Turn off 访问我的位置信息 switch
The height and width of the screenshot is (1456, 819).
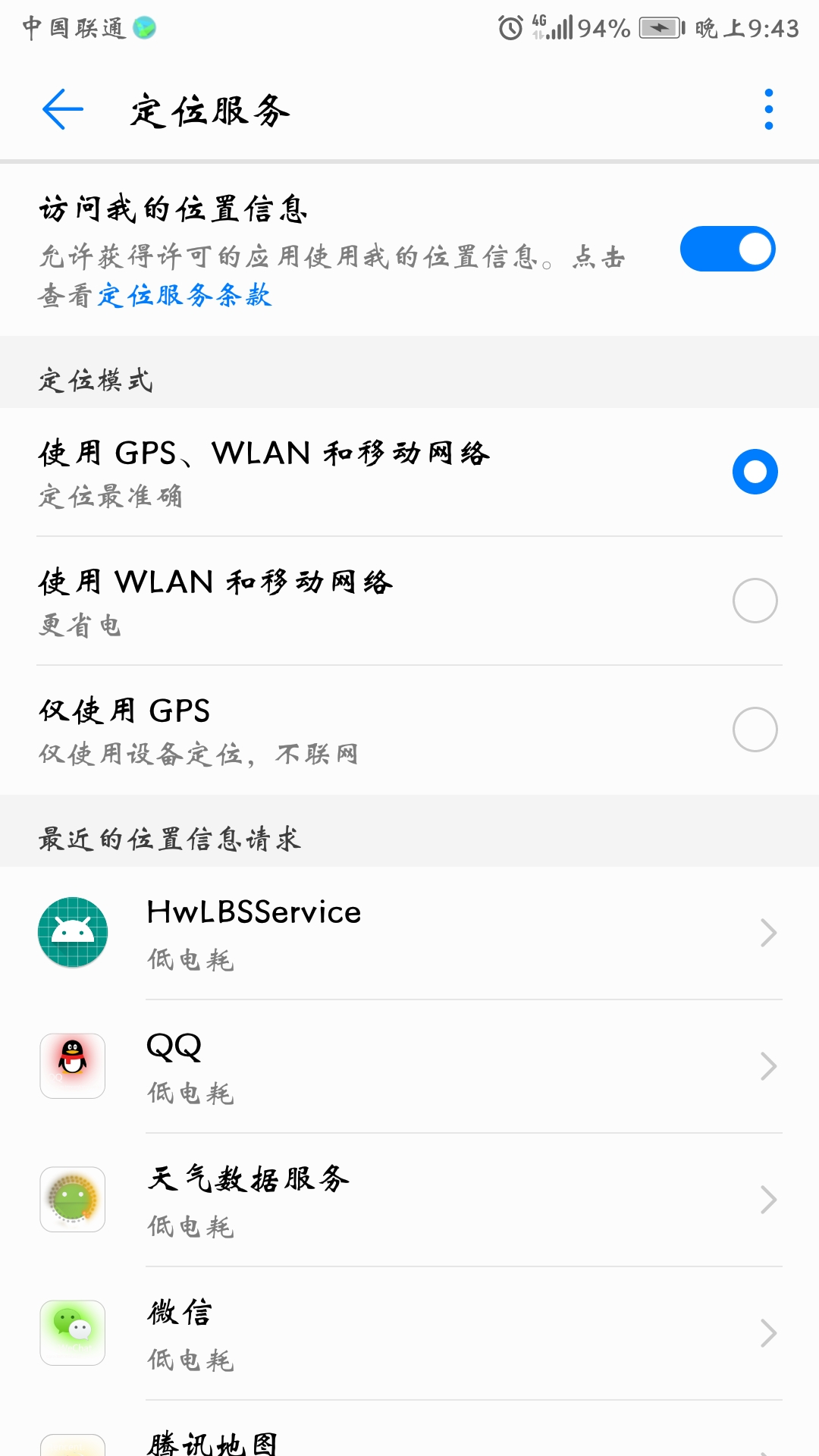coord(727,249)
